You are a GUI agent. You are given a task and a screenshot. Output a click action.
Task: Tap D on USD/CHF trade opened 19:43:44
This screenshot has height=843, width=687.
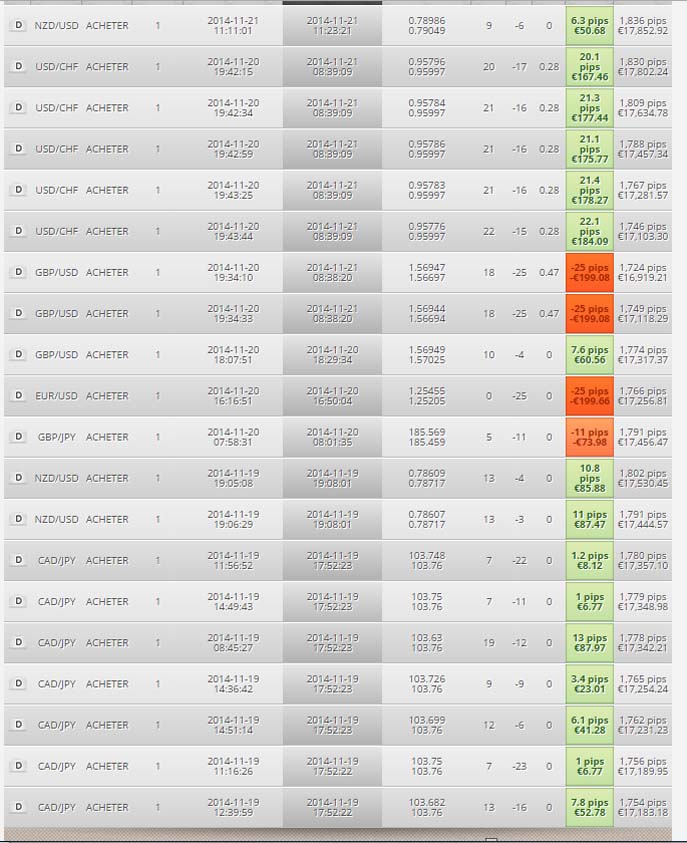[18, 231]
